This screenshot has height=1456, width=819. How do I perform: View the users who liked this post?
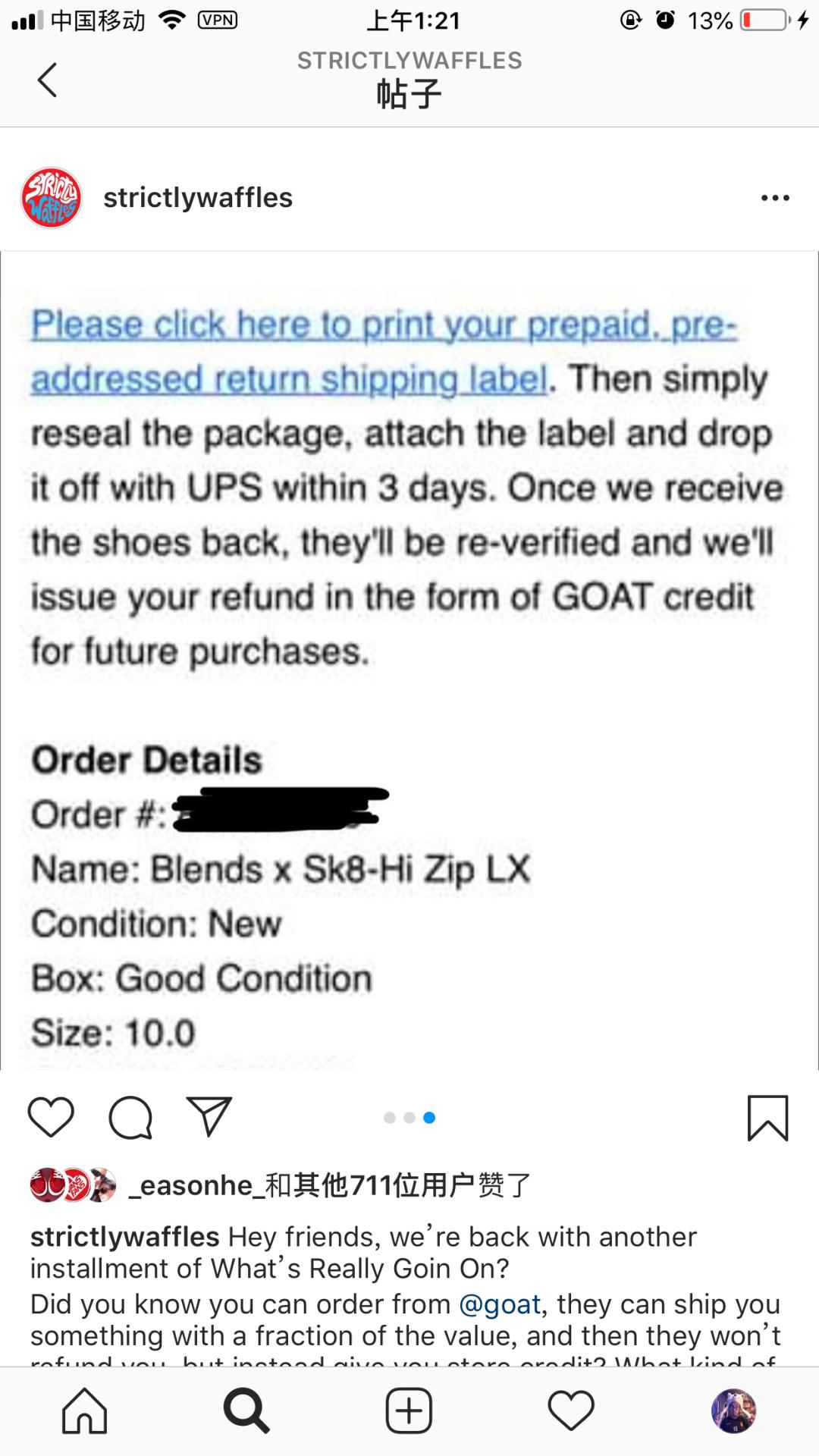(330, 1185)
